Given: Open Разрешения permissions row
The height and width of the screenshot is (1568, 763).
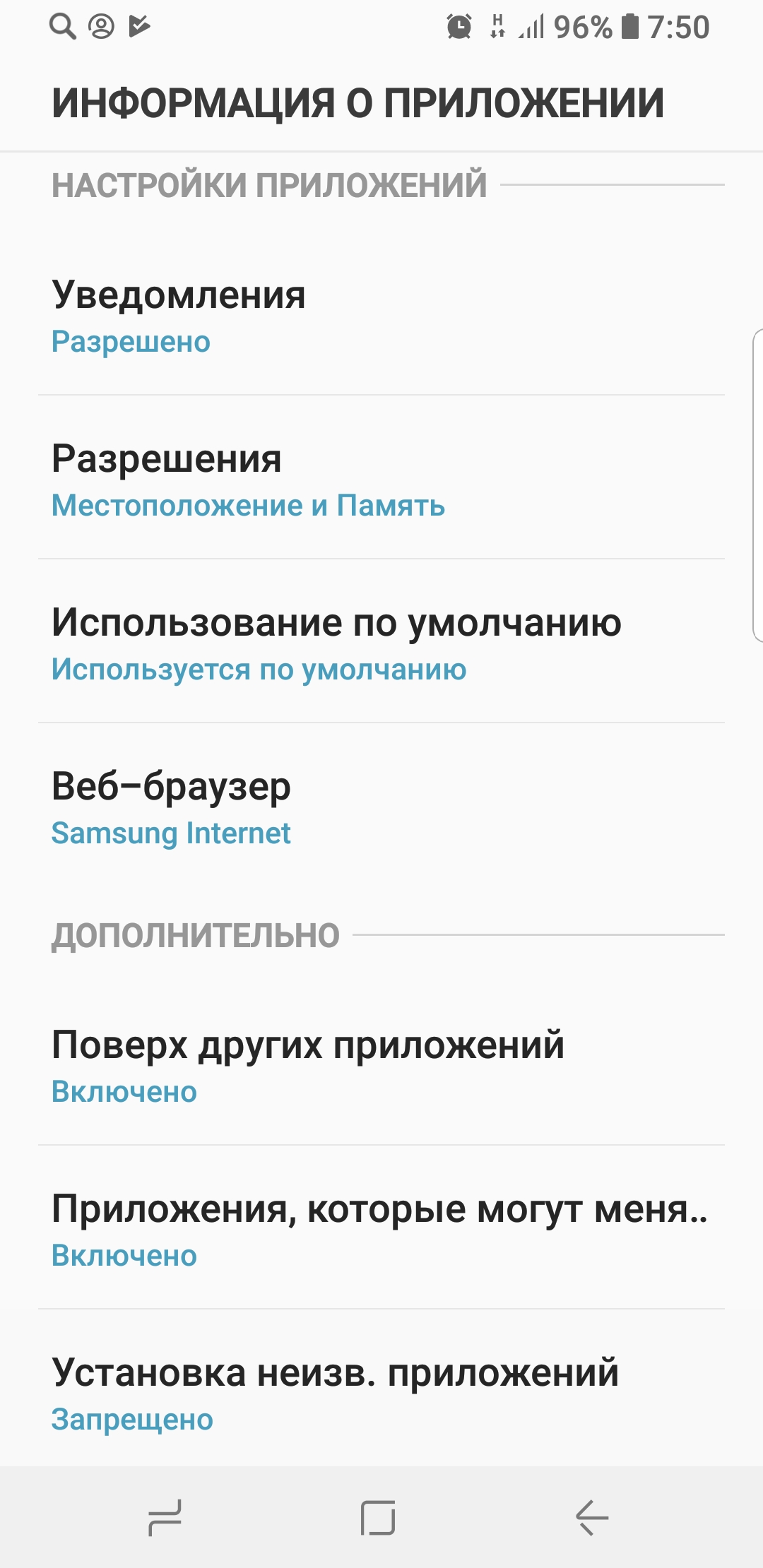Looking at the screenshot, I should (x=381, y=477).
